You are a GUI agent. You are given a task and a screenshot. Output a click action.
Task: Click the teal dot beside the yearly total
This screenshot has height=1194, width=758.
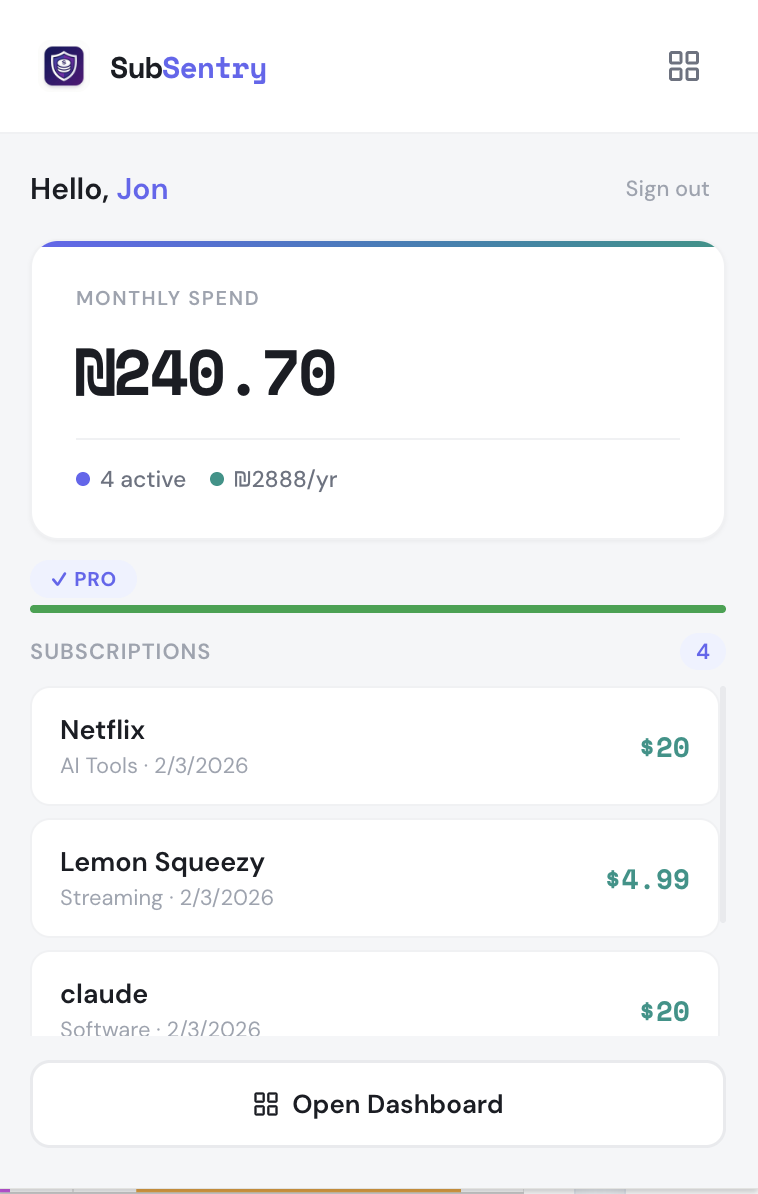click(x=217, y=479)
